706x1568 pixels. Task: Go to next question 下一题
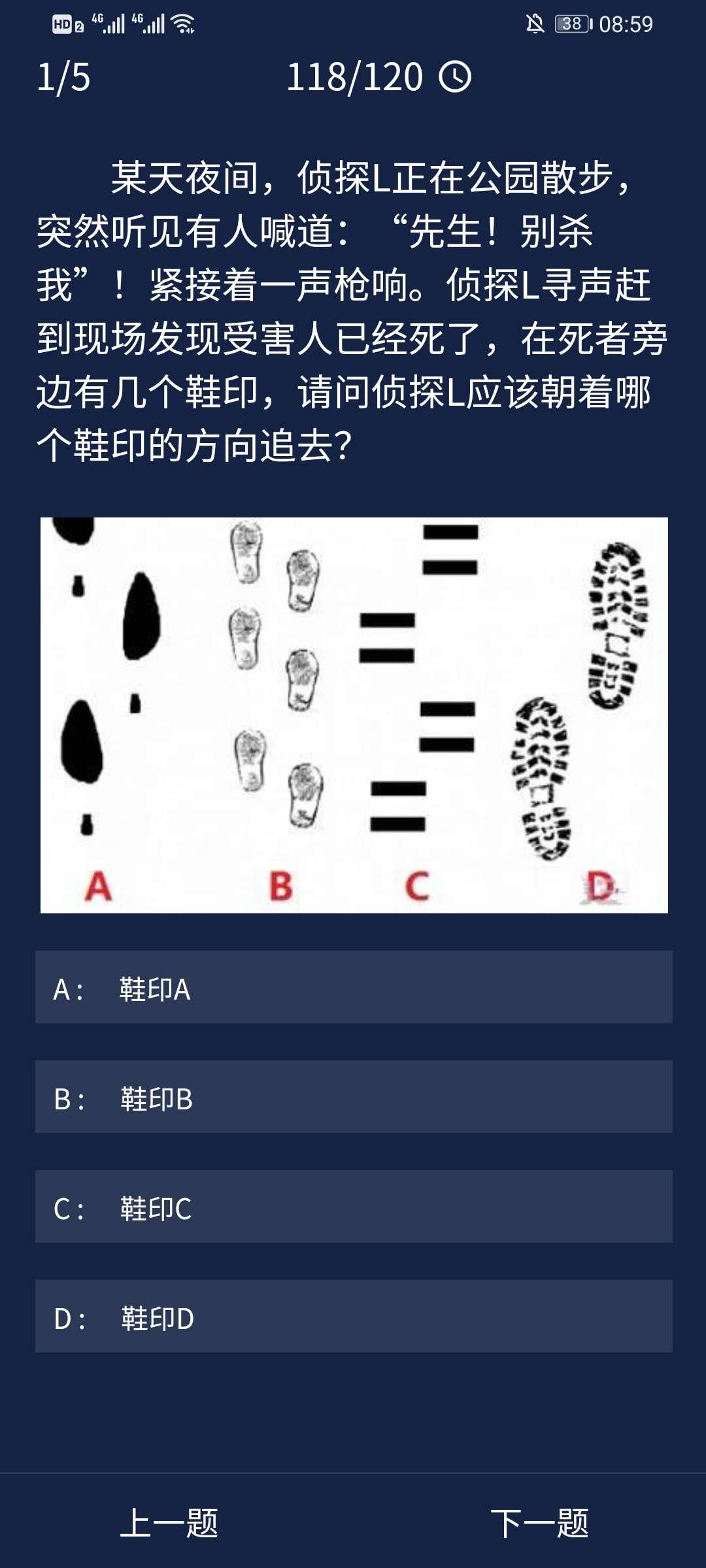click(539, 1524)
